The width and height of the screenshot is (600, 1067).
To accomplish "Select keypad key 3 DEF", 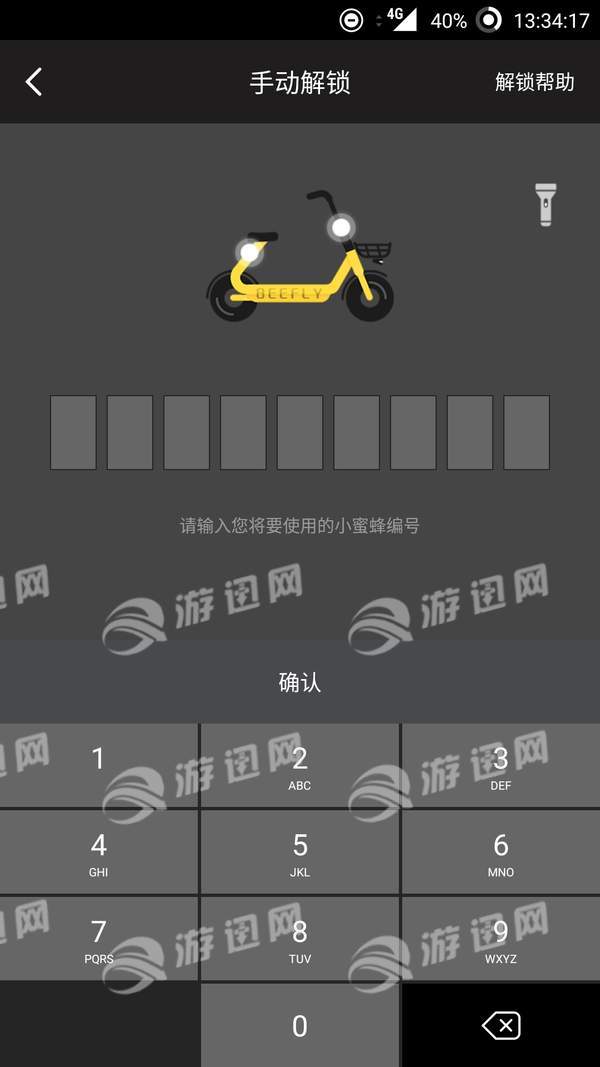I will 501,765.
